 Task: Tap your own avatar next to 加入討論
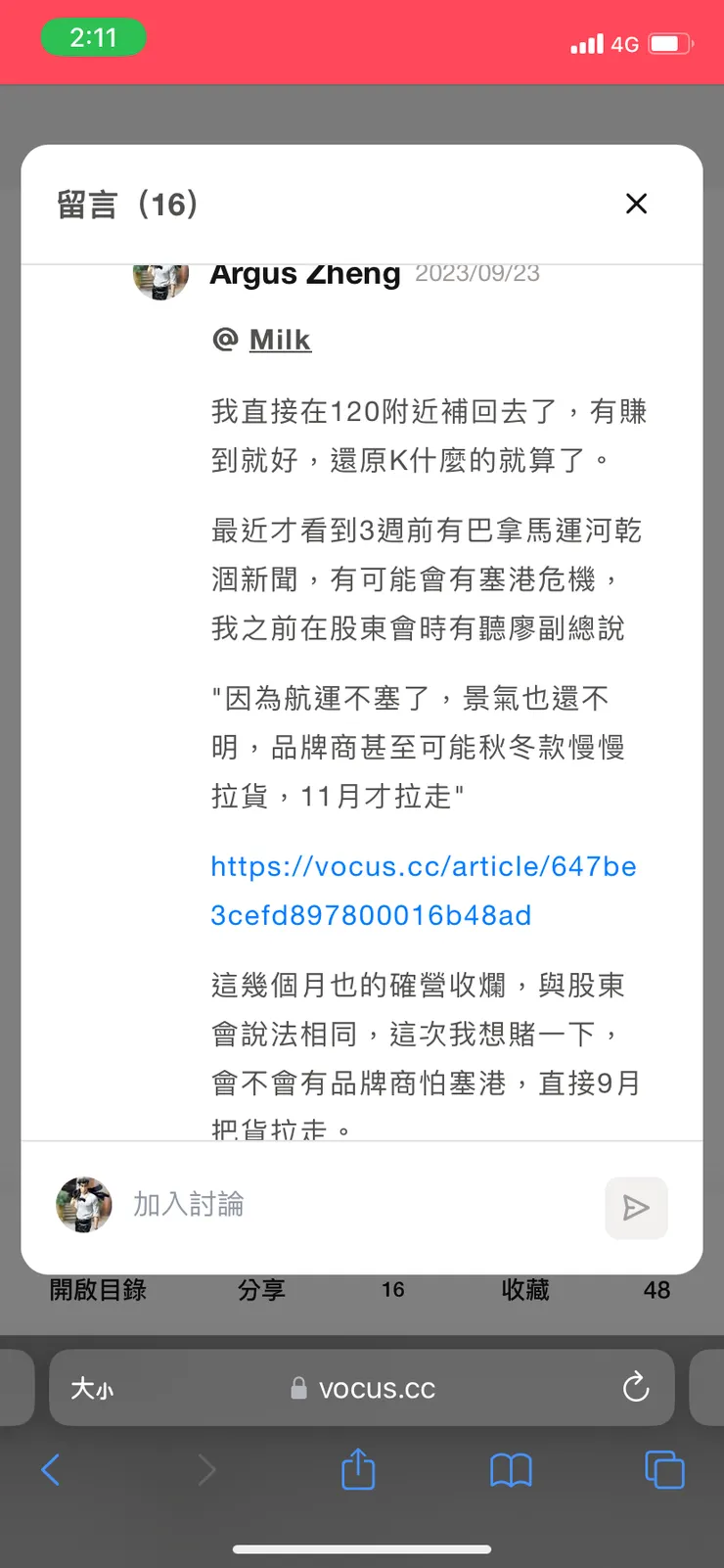83,1205
